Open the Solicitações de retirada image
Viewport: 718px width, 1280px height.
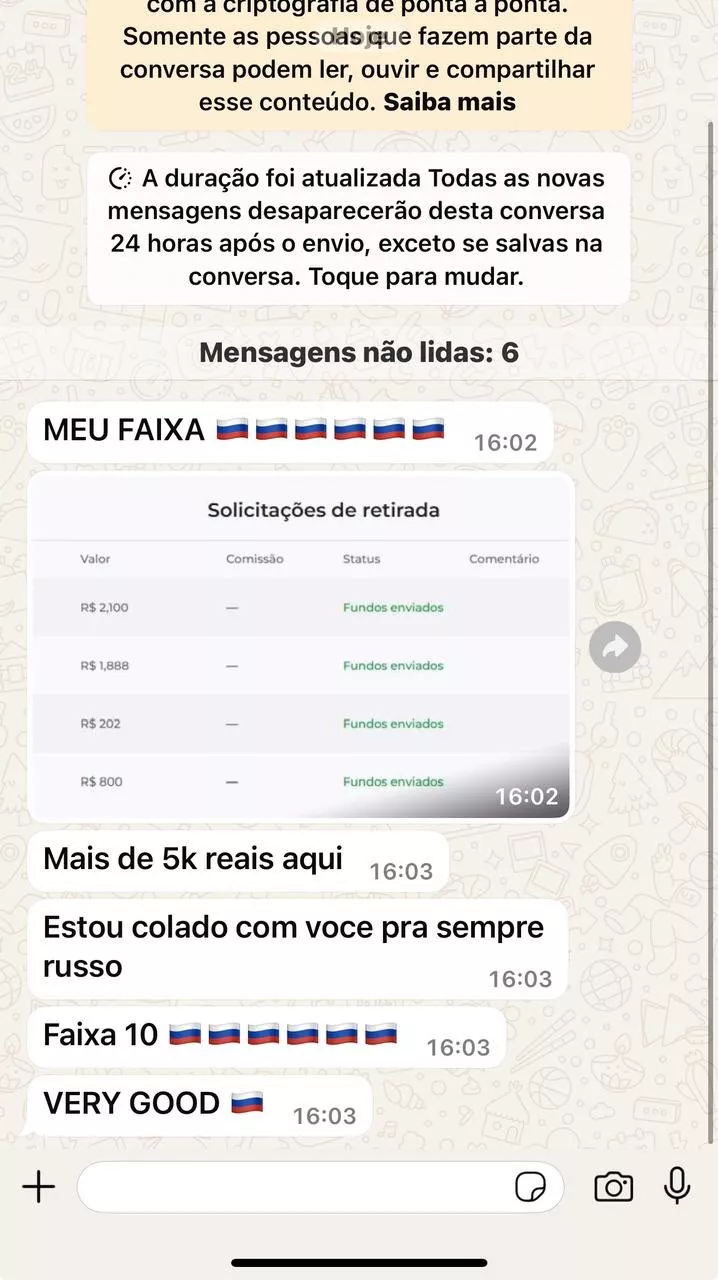tap(300, 646)
